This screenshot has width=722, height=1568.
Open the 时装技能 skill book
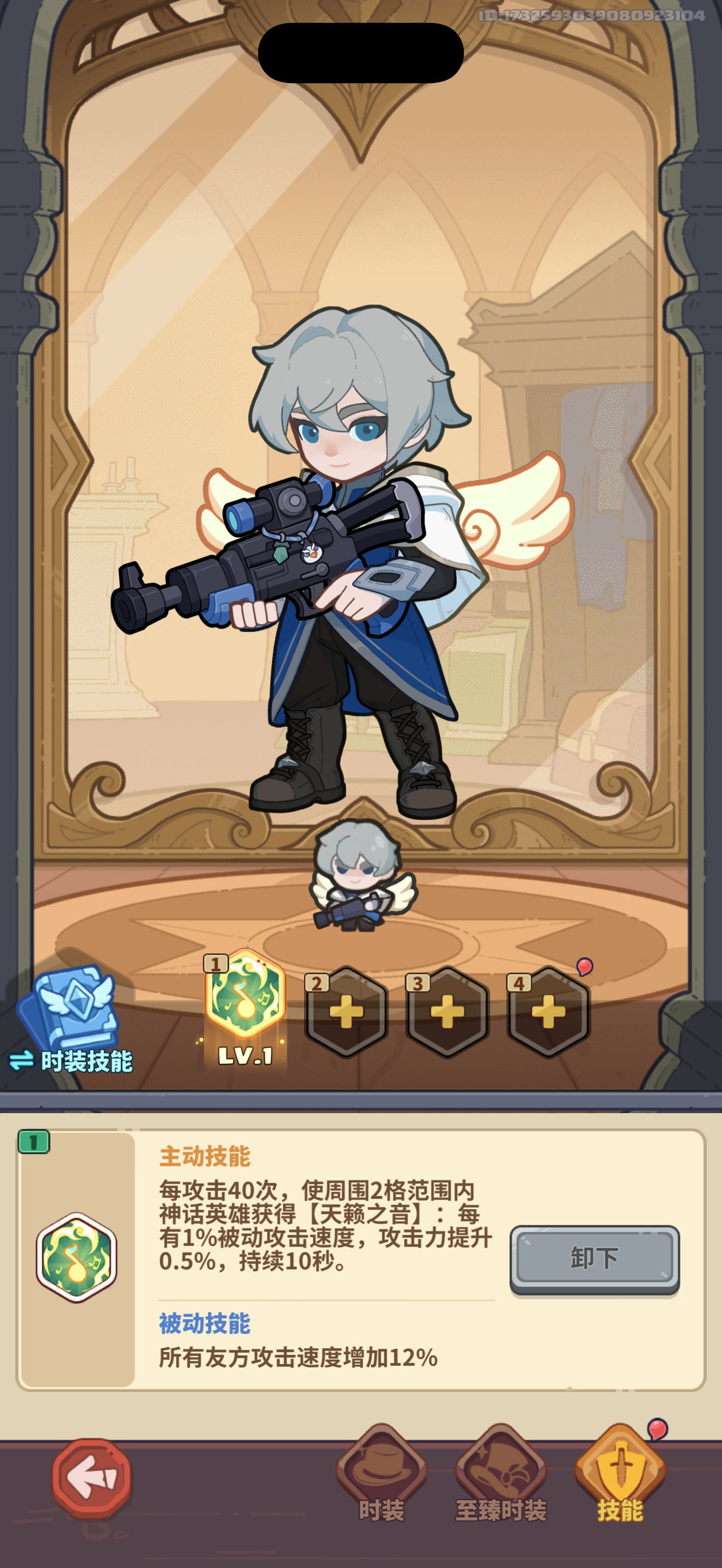point(72,1020)
